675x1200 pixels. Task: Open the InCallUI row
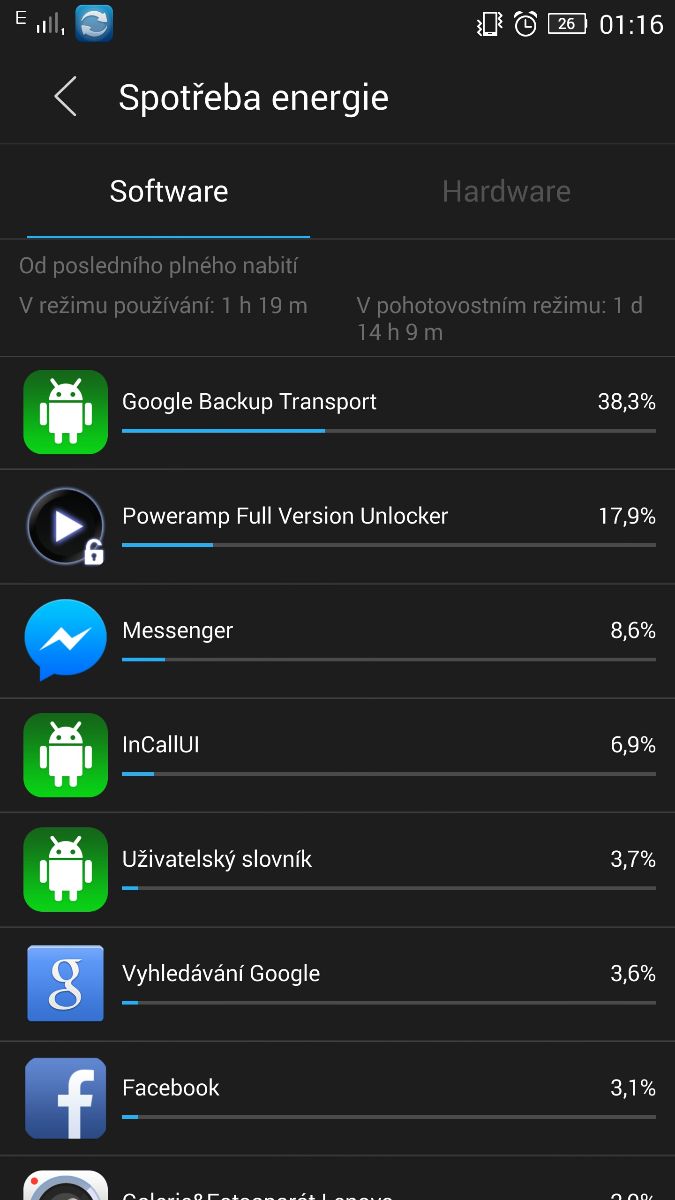pos(337,755)
